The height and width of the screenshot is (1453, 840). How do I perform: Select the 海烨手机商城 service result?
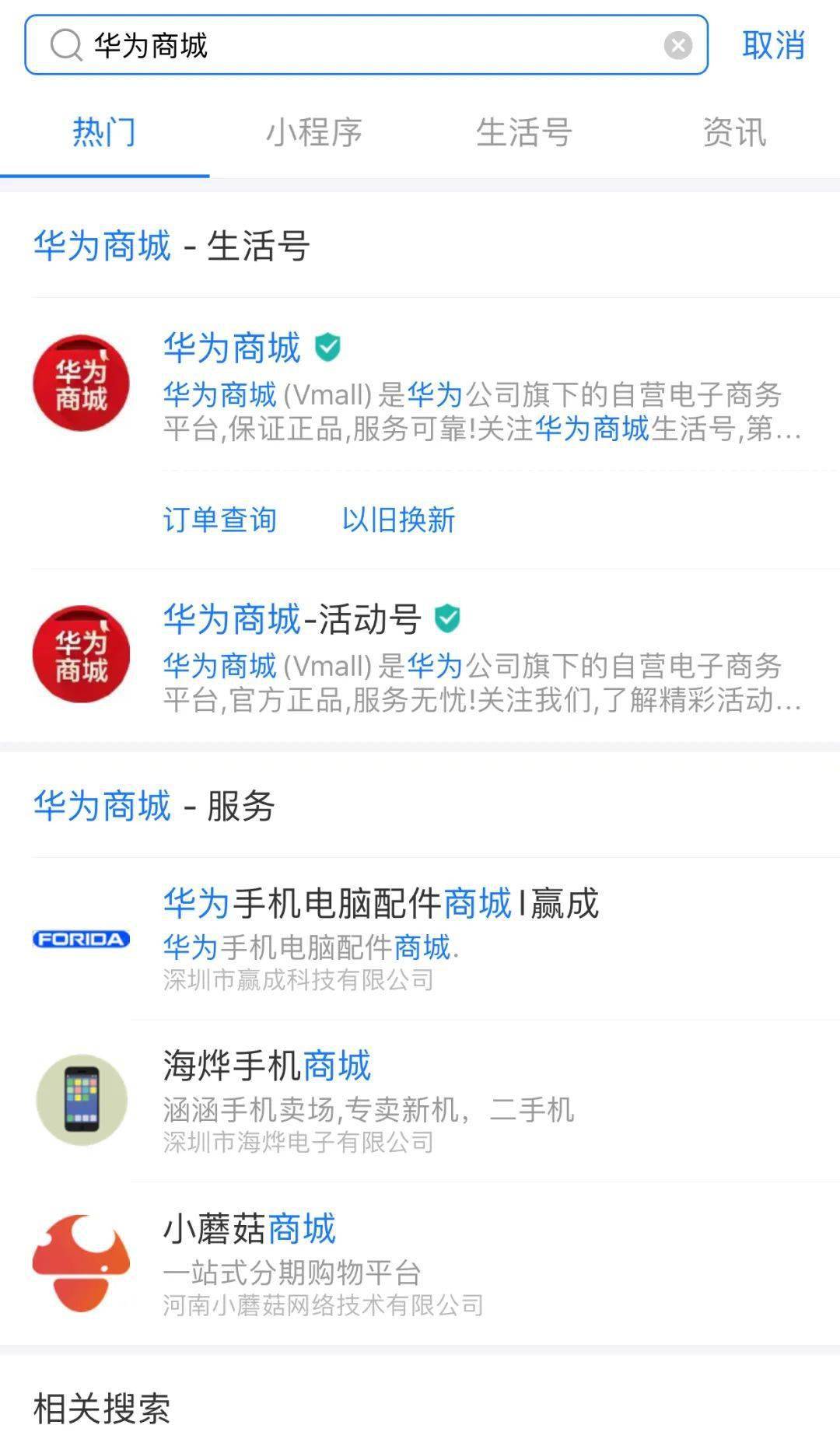(268, 1067)
